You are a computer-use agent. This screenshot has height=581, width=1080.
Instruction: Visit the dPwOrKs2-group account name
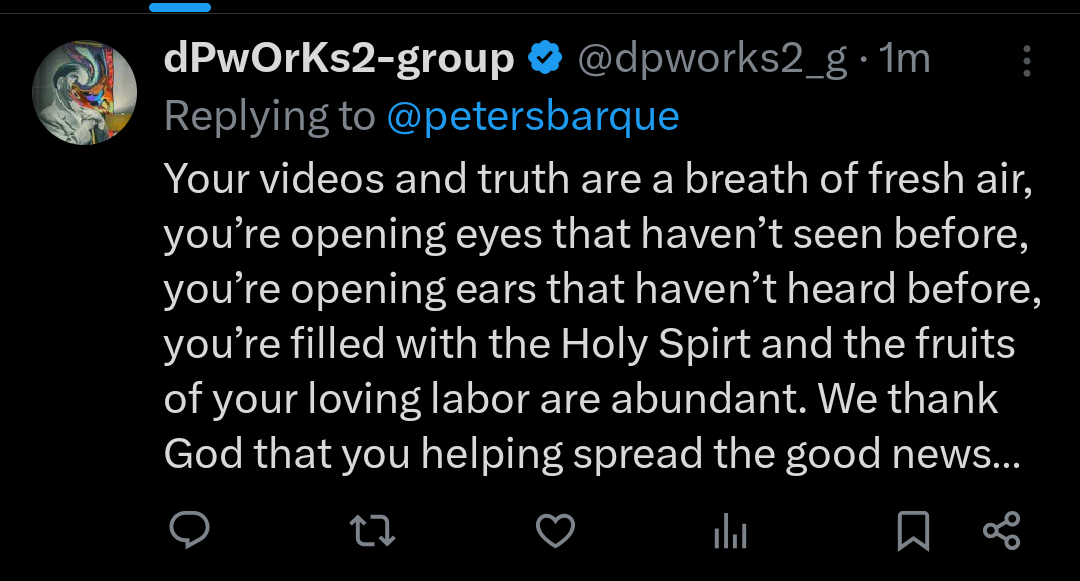339,60
